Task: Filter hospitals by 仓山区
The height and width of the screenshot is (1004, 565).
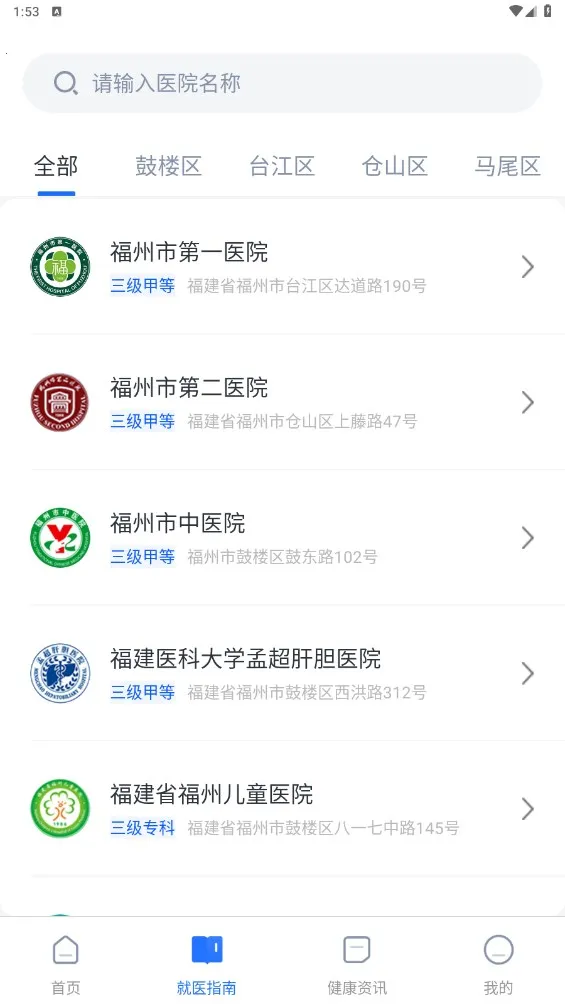Action: (x=395, y=166)
